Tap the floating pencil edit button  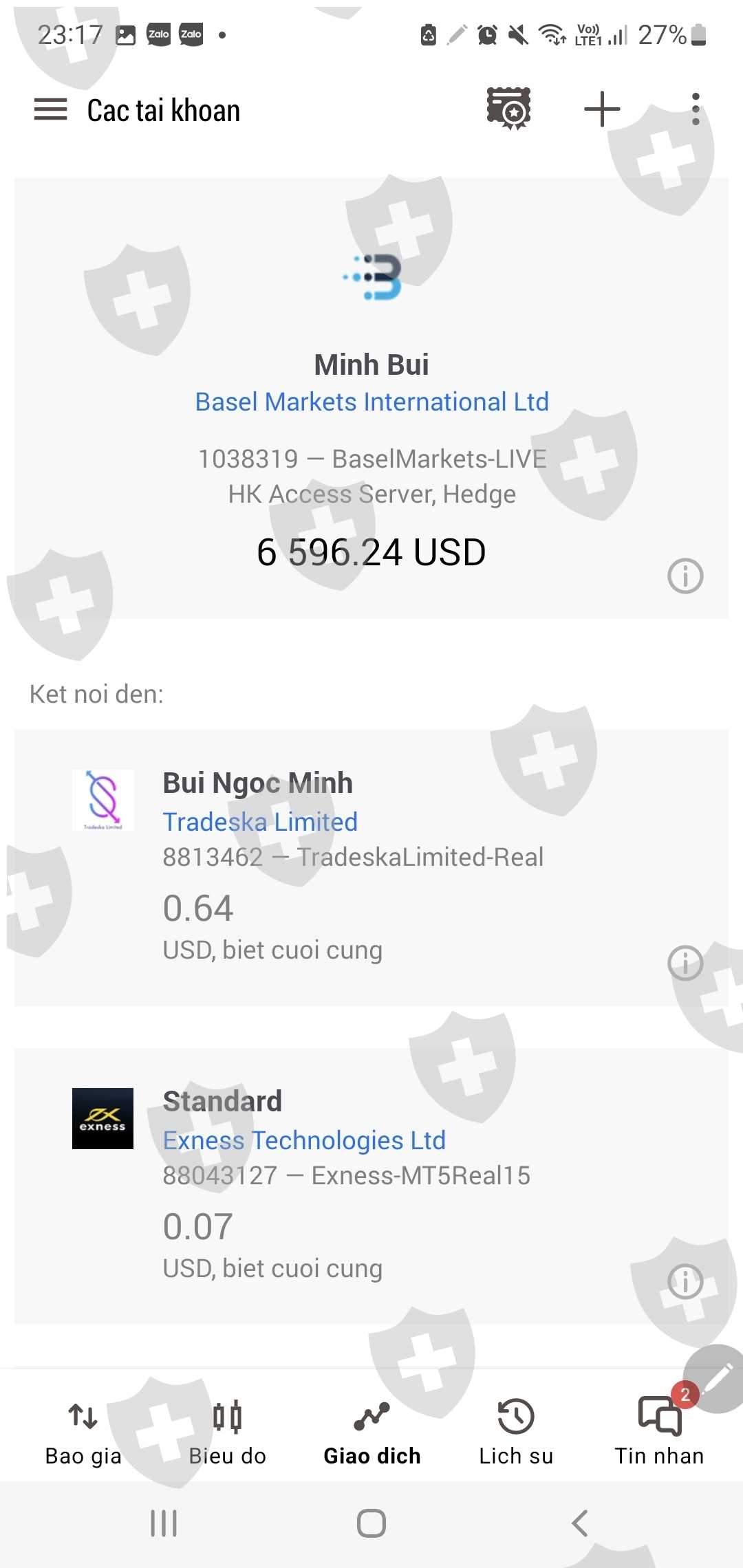(x=718, y=1378)
